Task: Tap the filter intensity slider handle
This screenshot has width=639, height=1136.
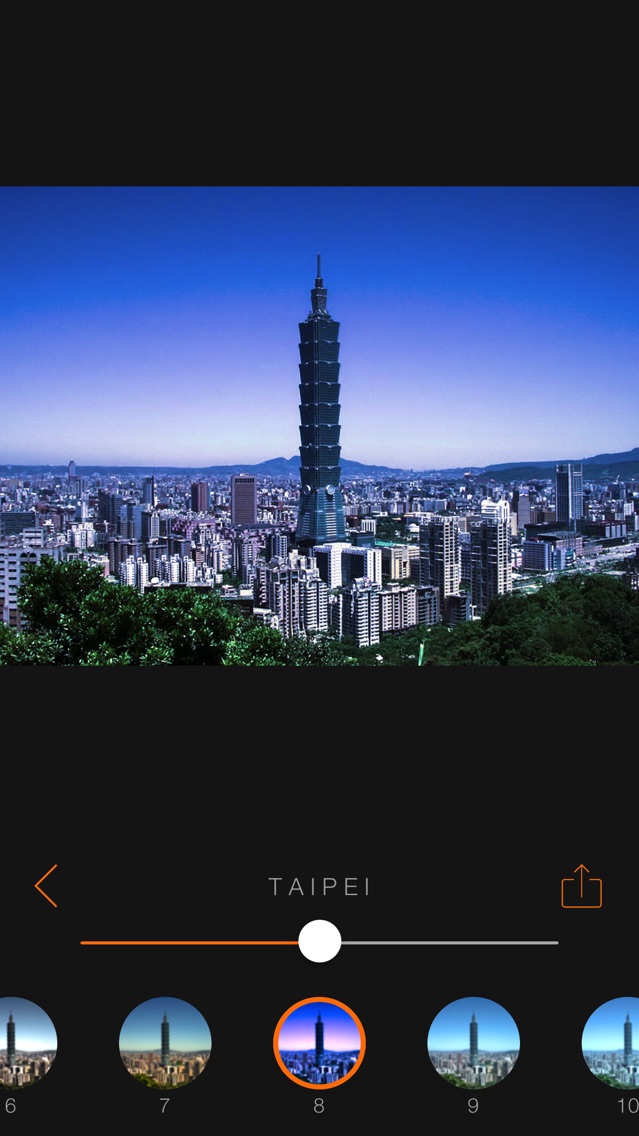Action: click(x=320, y=941)
